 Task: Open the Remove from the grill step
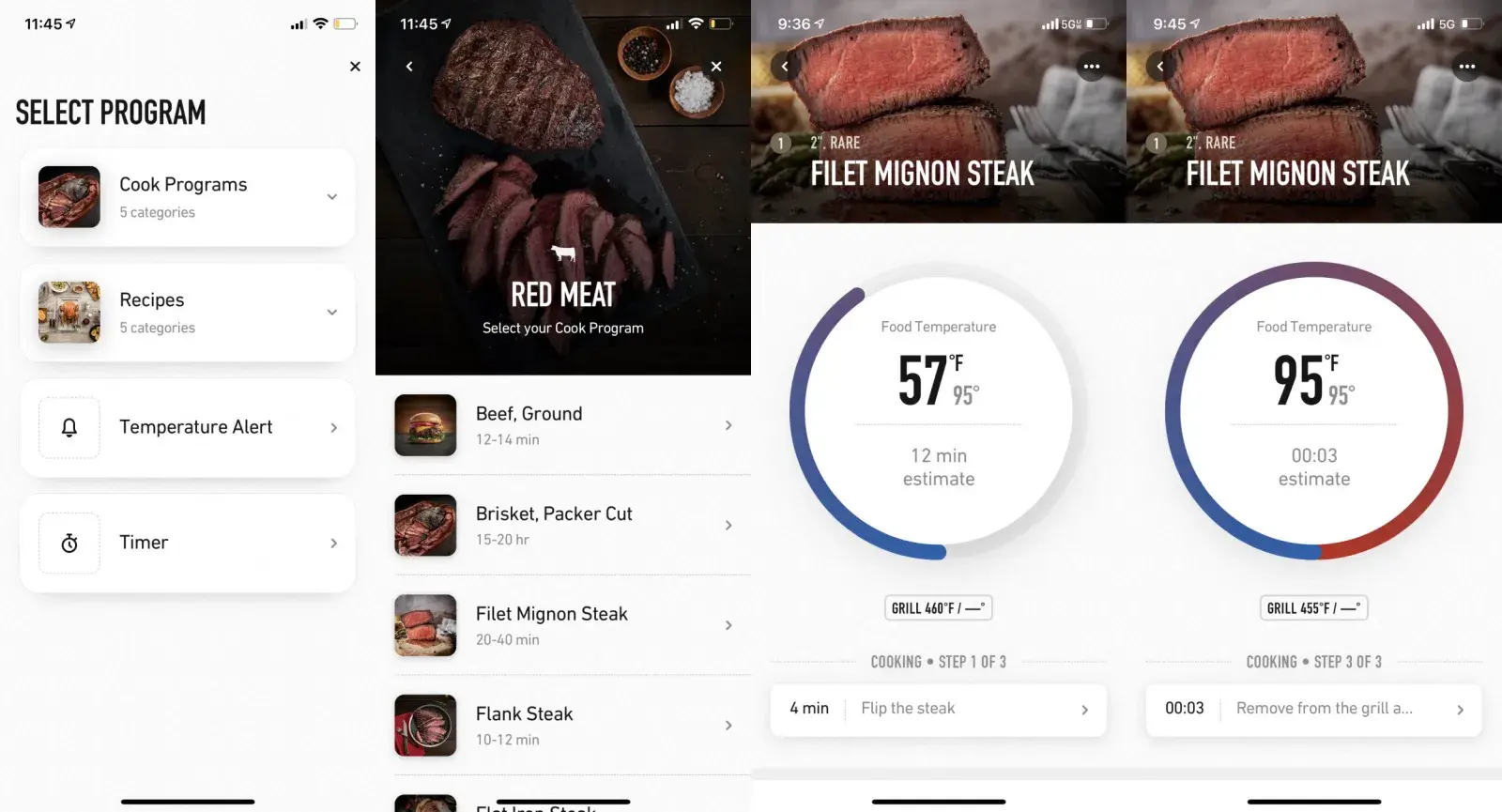(1314, 709)
